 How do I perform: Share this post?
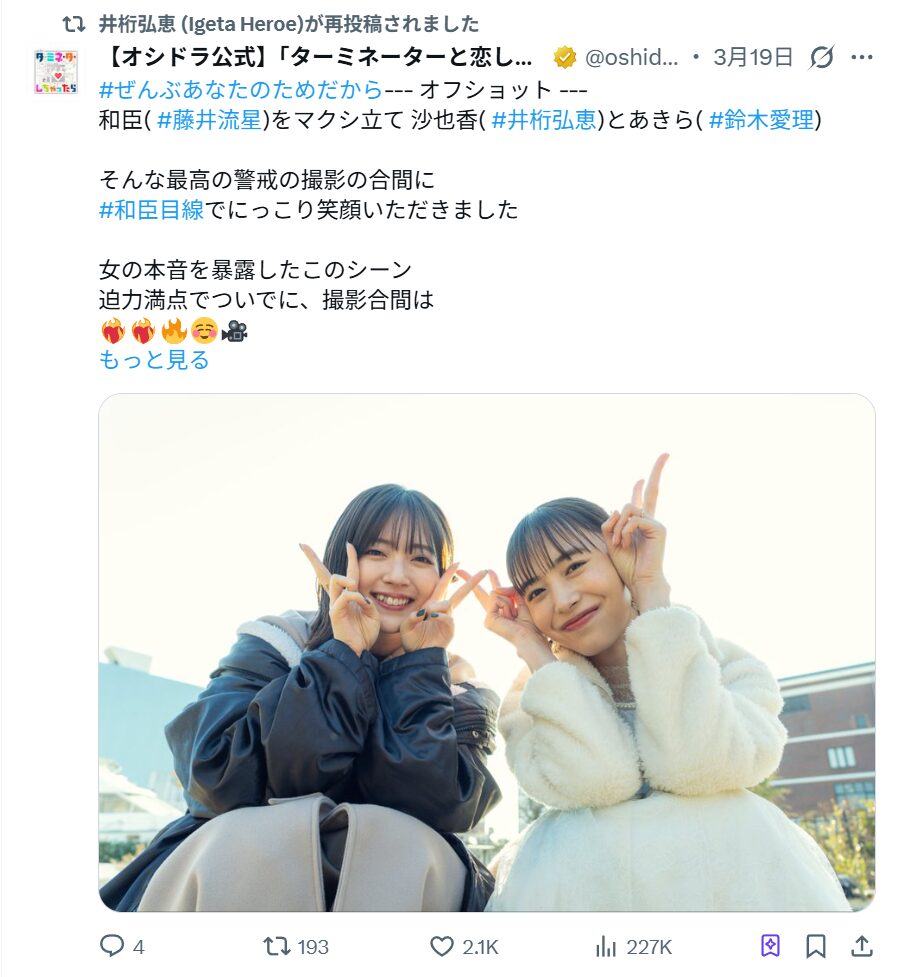pyautogui.click(x=861, y=946)
